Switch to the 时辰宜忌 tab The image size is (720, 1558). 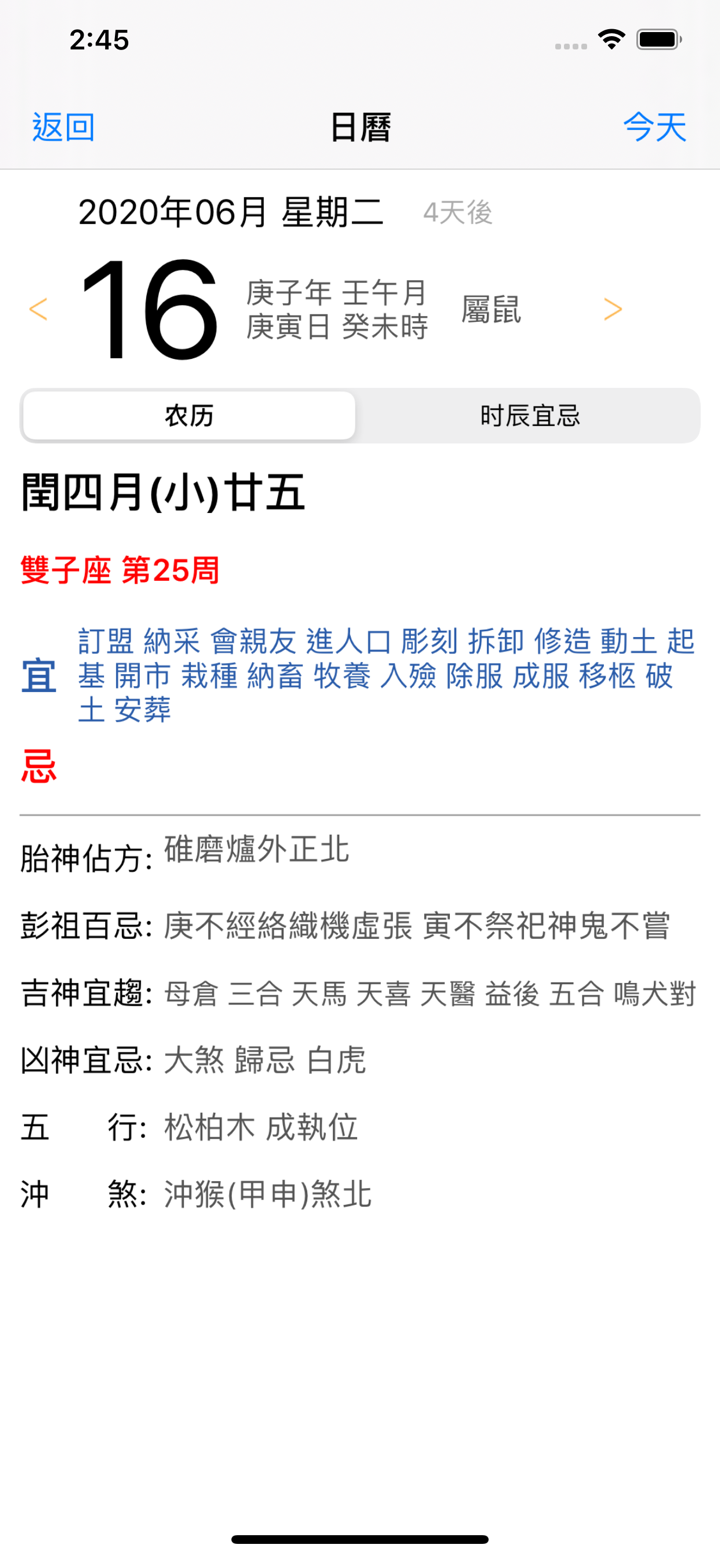530,415
